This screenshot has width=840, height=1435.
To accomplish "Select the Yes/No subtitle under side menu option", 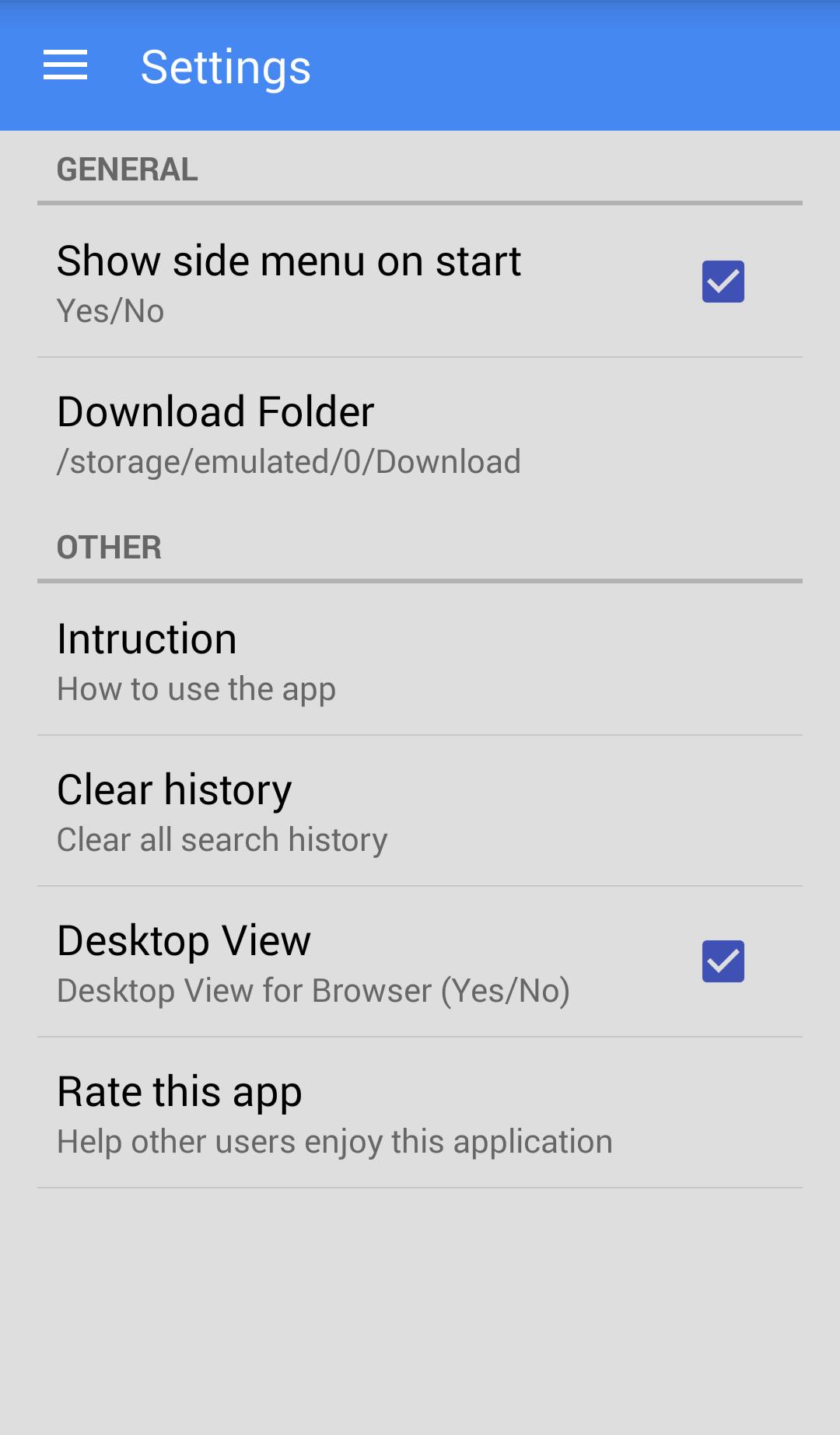I will coord(110,310).
